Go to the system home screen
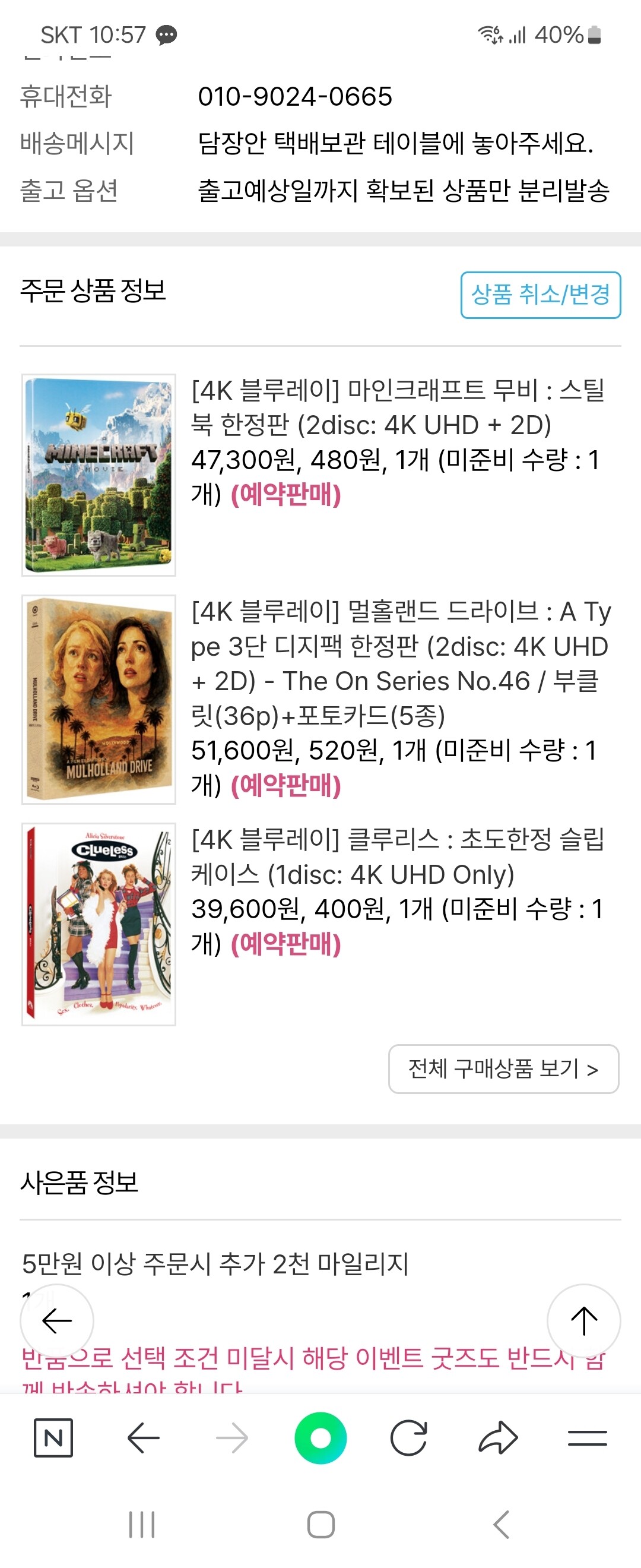Viewport: 641px width, 1568px height. click(x=320, y=1525)
